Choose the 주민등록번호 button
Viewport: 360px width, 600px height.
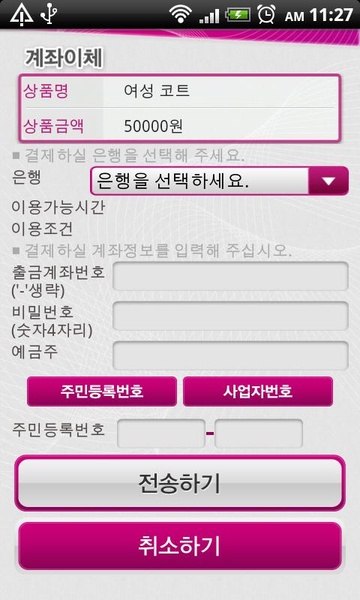[102, 391]
